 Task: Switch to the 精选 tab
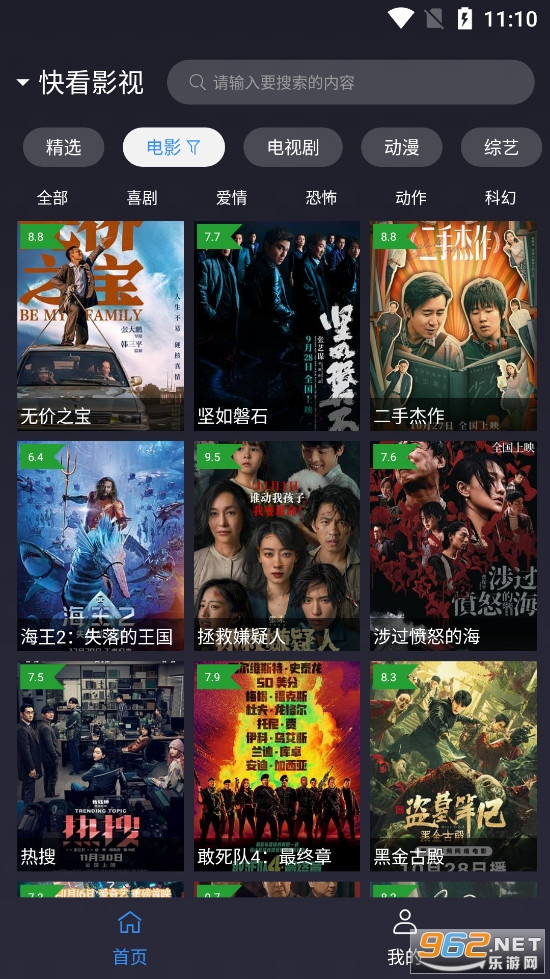pos(64,147)
